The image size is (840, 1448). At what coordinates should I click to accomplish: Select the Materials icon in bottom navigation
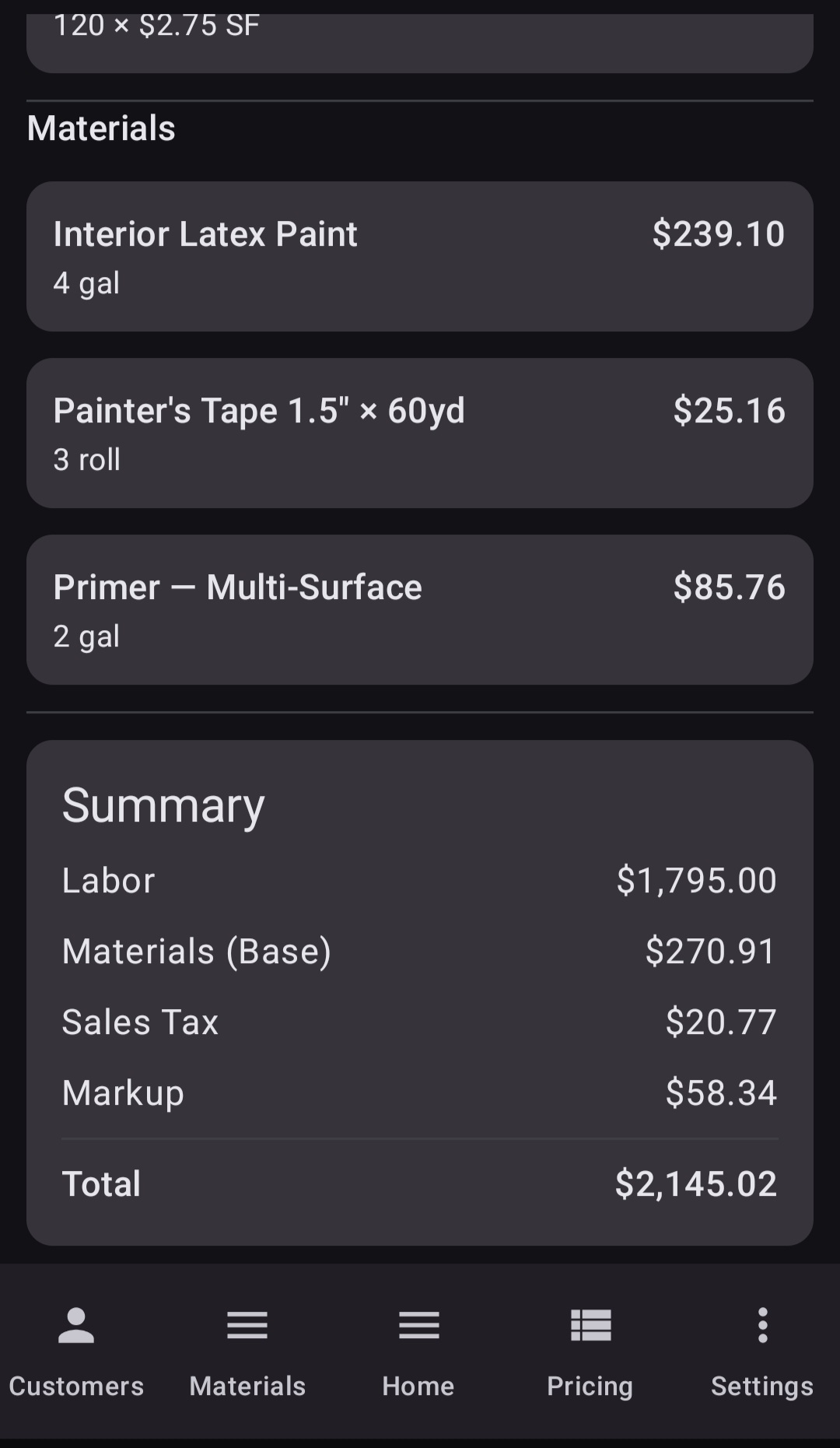click(247, 1354)
